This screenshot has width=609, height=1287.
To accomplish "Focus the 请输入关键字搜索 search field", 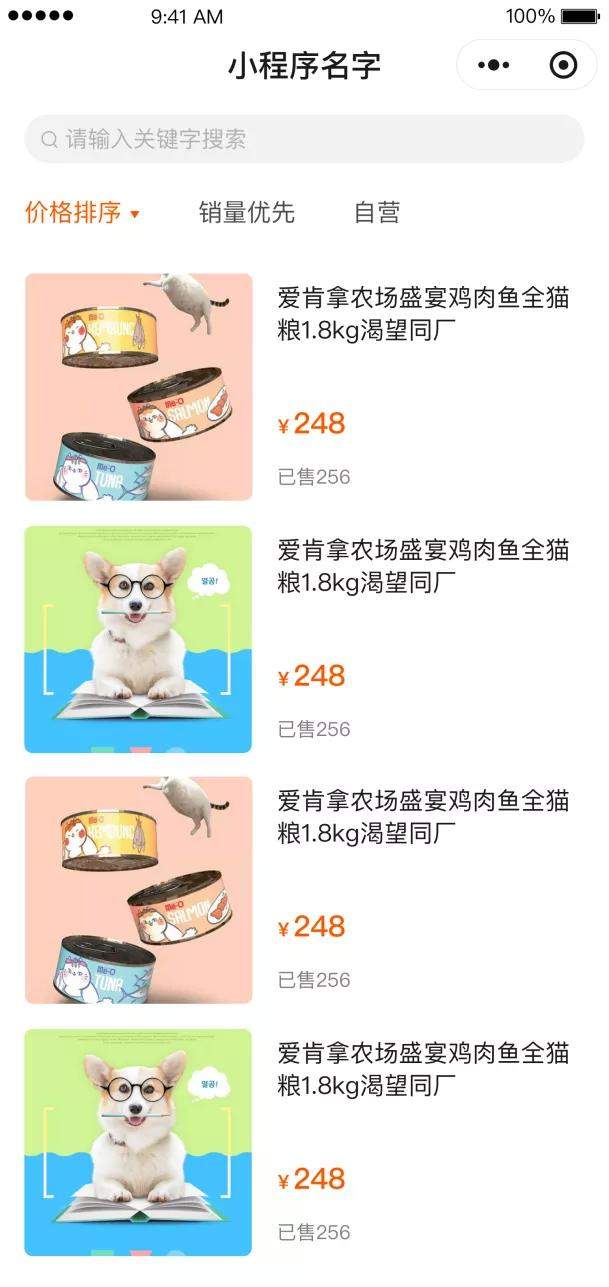I will [x=304, y=139].
